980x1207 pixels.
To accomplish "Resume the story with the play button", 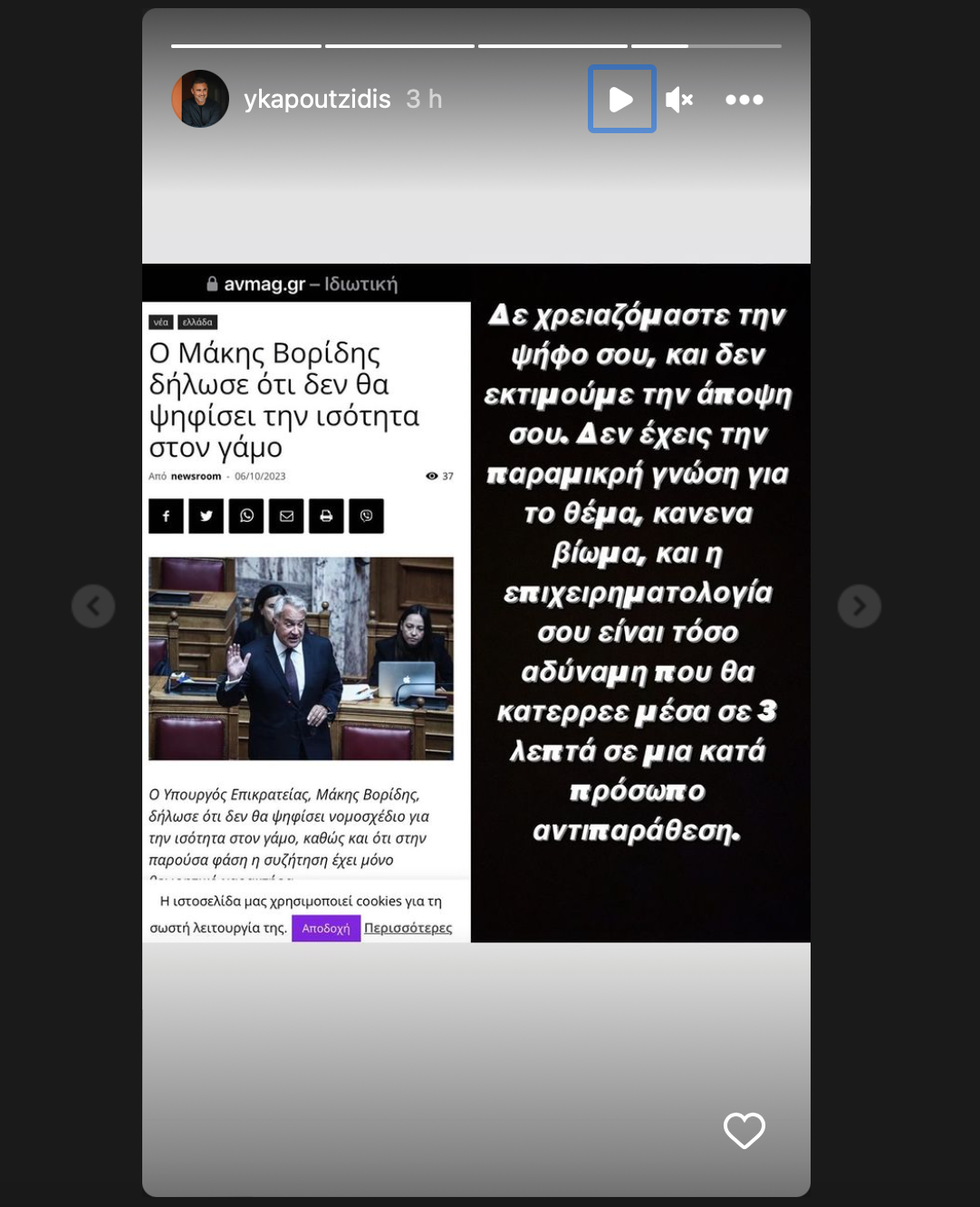I will [x=621, y=99].
